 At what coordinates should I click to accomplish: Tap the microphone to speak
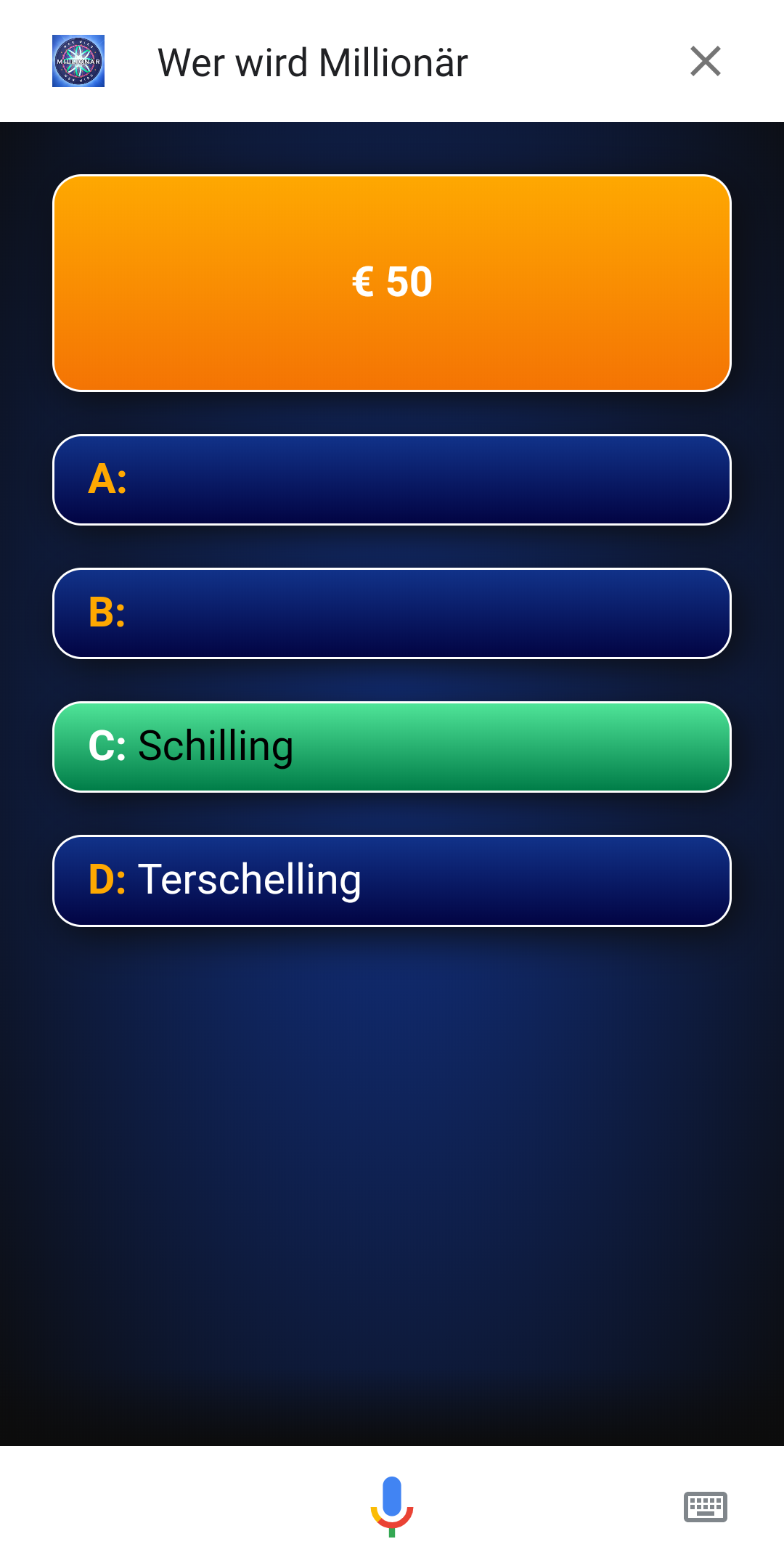(392, 1506)
